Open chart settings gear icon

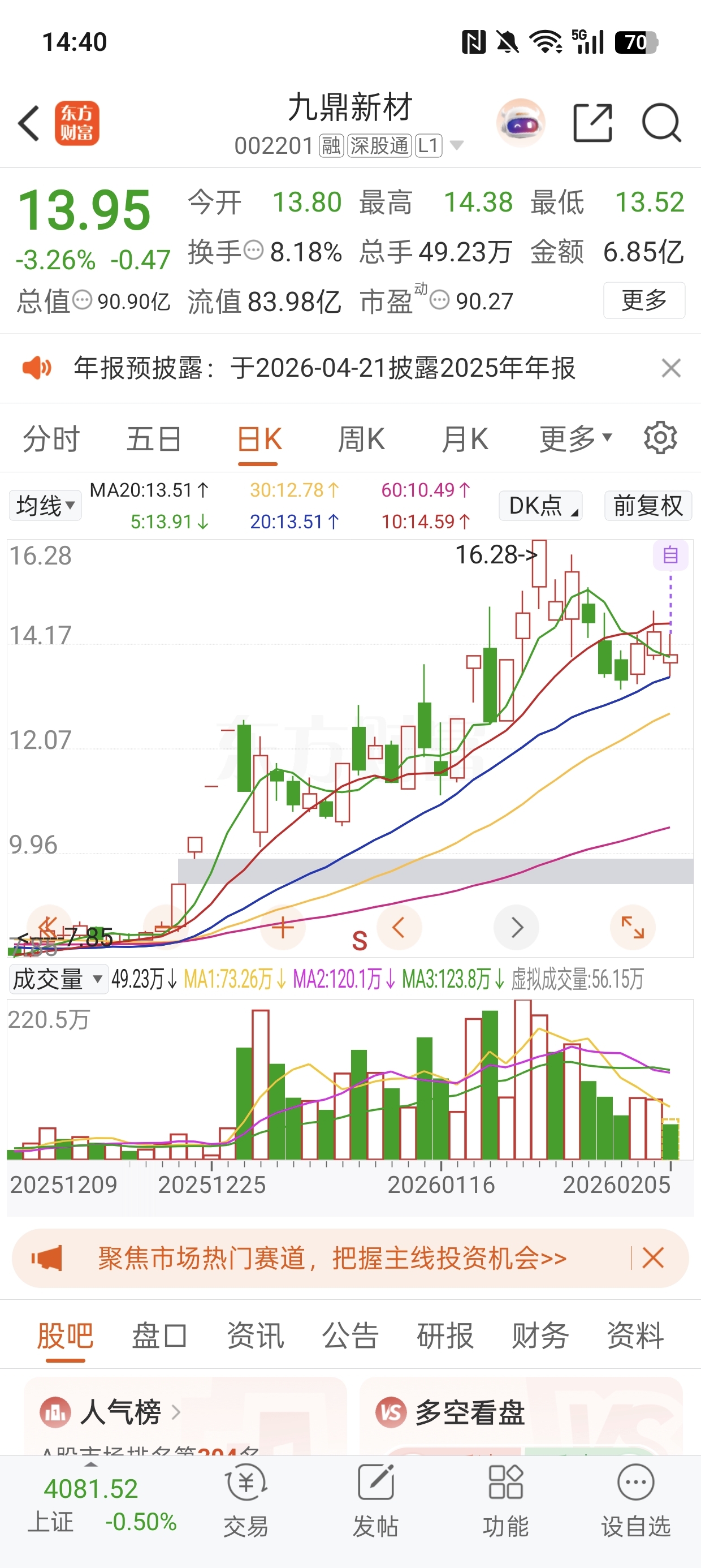tap(660, 438)
